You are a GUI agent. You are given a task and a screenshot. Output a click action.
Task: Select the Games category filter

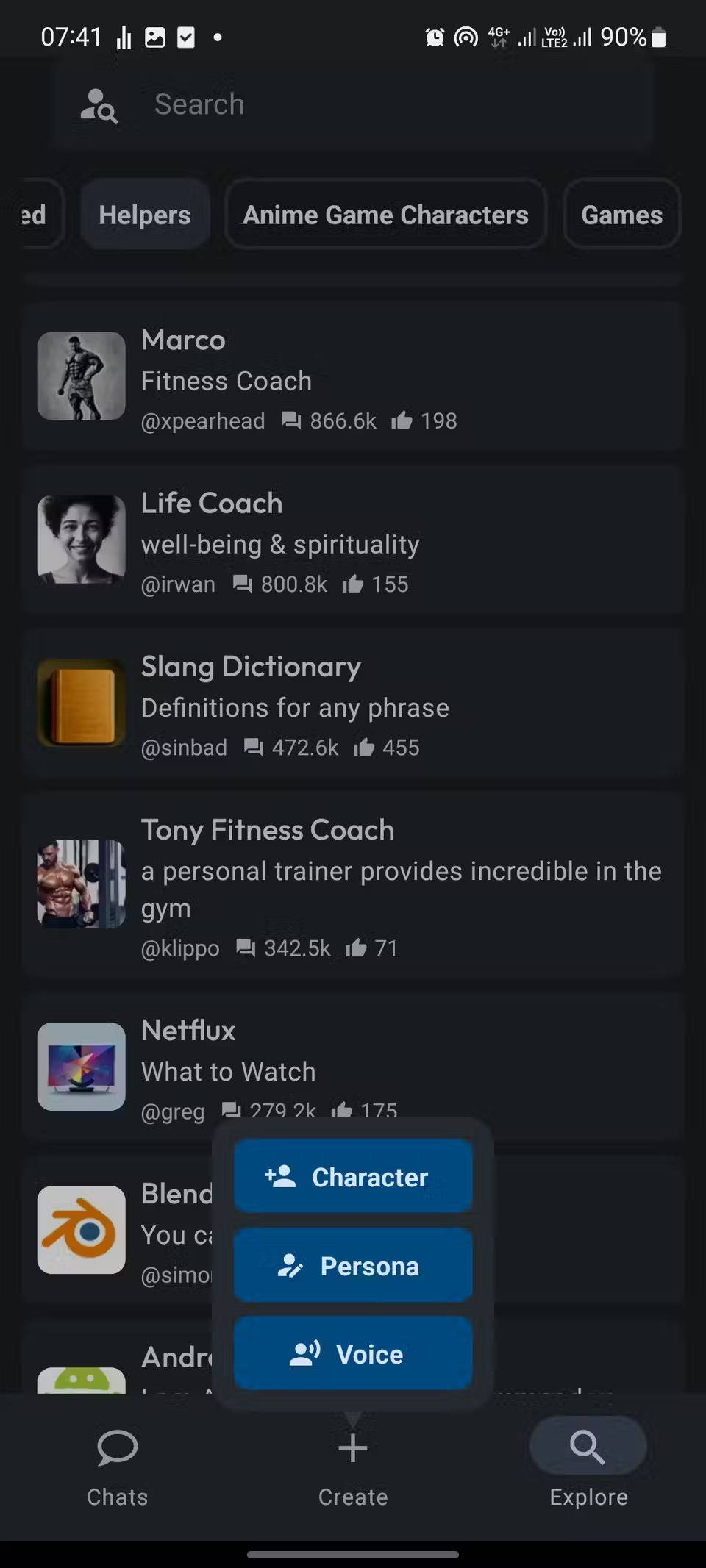tap(621, 215)
